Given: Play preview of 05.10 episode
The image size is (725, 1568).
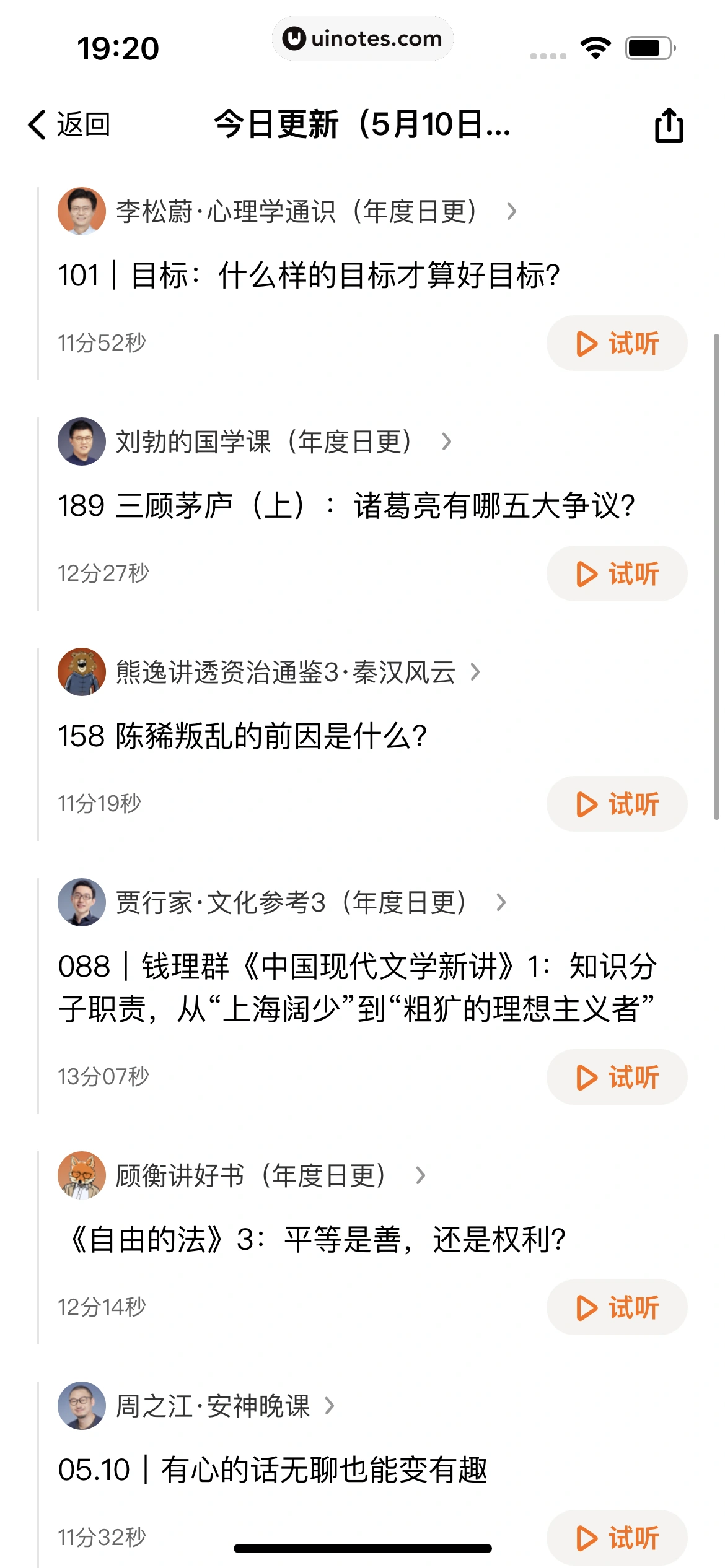Looking at the screenshot, I should pos(617,1538).
